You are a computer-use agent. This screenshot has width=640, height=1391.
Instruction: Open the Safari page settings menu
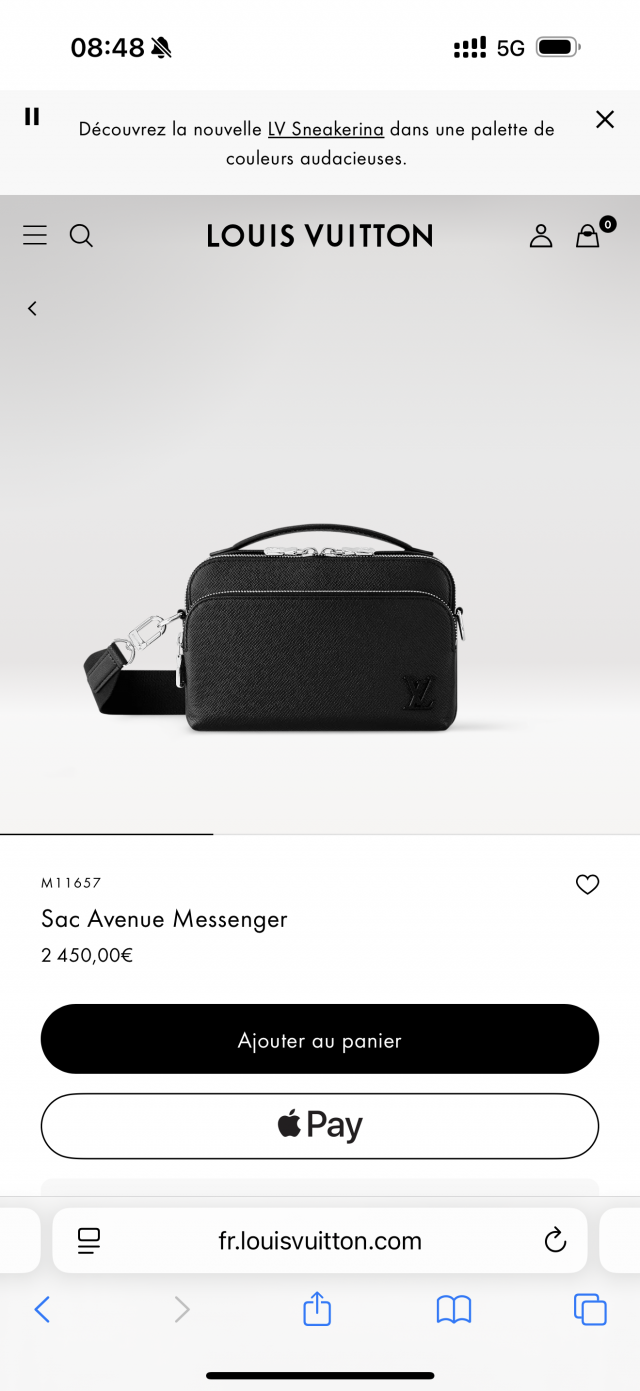pyautogui.click(x=89, y=1241)
